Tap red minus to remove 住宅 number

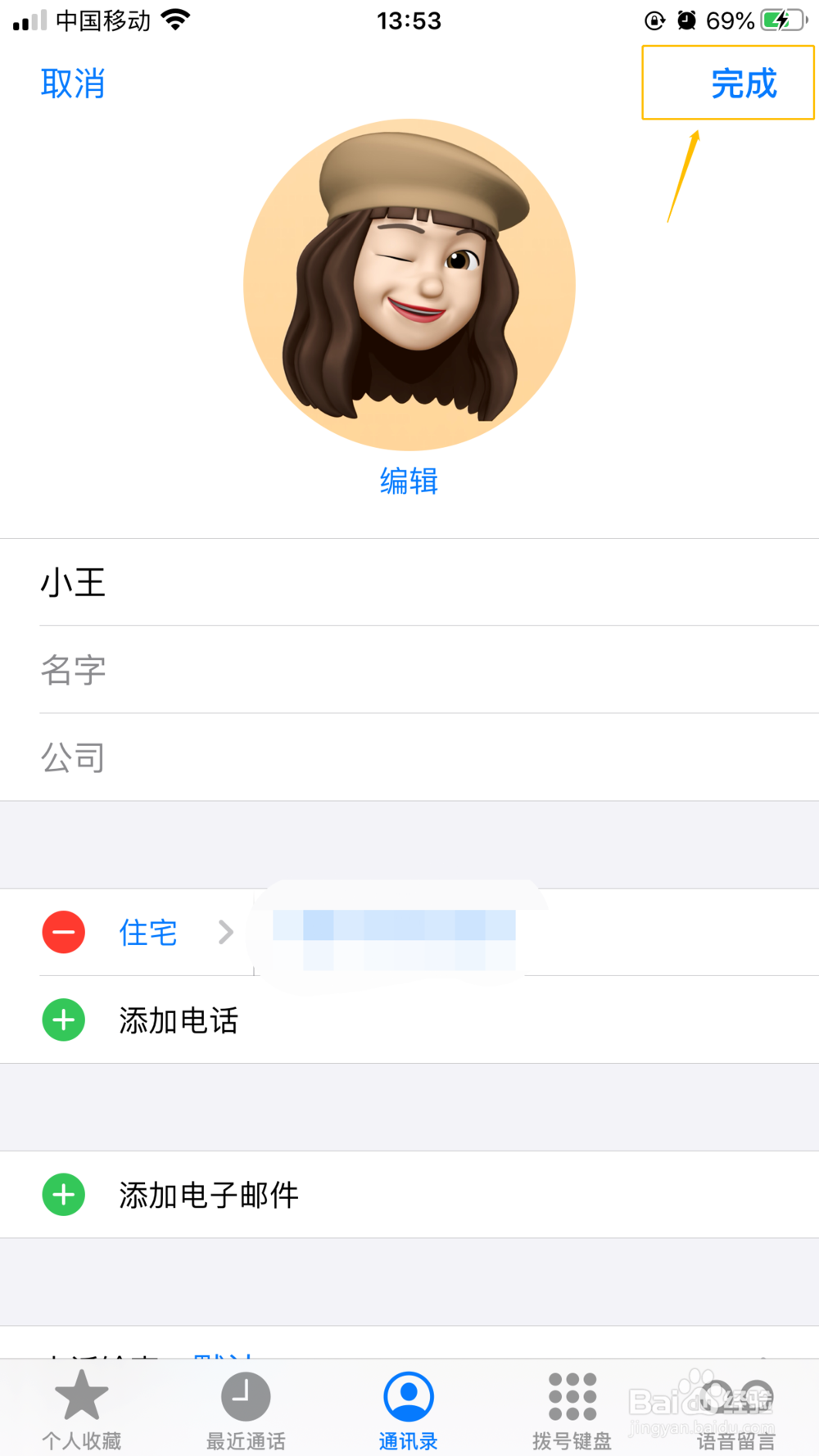point(63,932)
